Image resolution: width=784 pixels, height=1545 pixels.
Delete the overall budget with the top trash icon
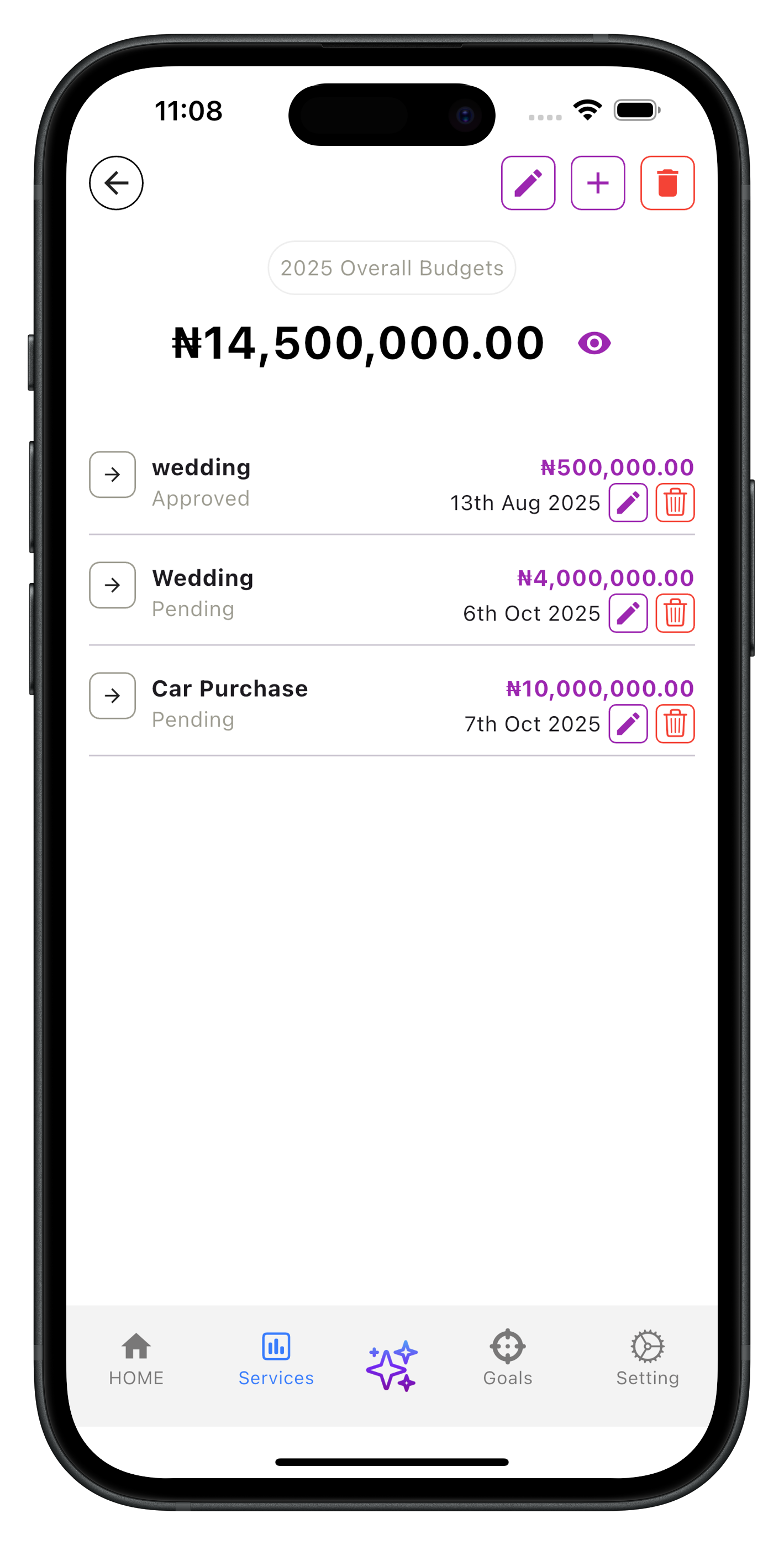coord(667,183)
